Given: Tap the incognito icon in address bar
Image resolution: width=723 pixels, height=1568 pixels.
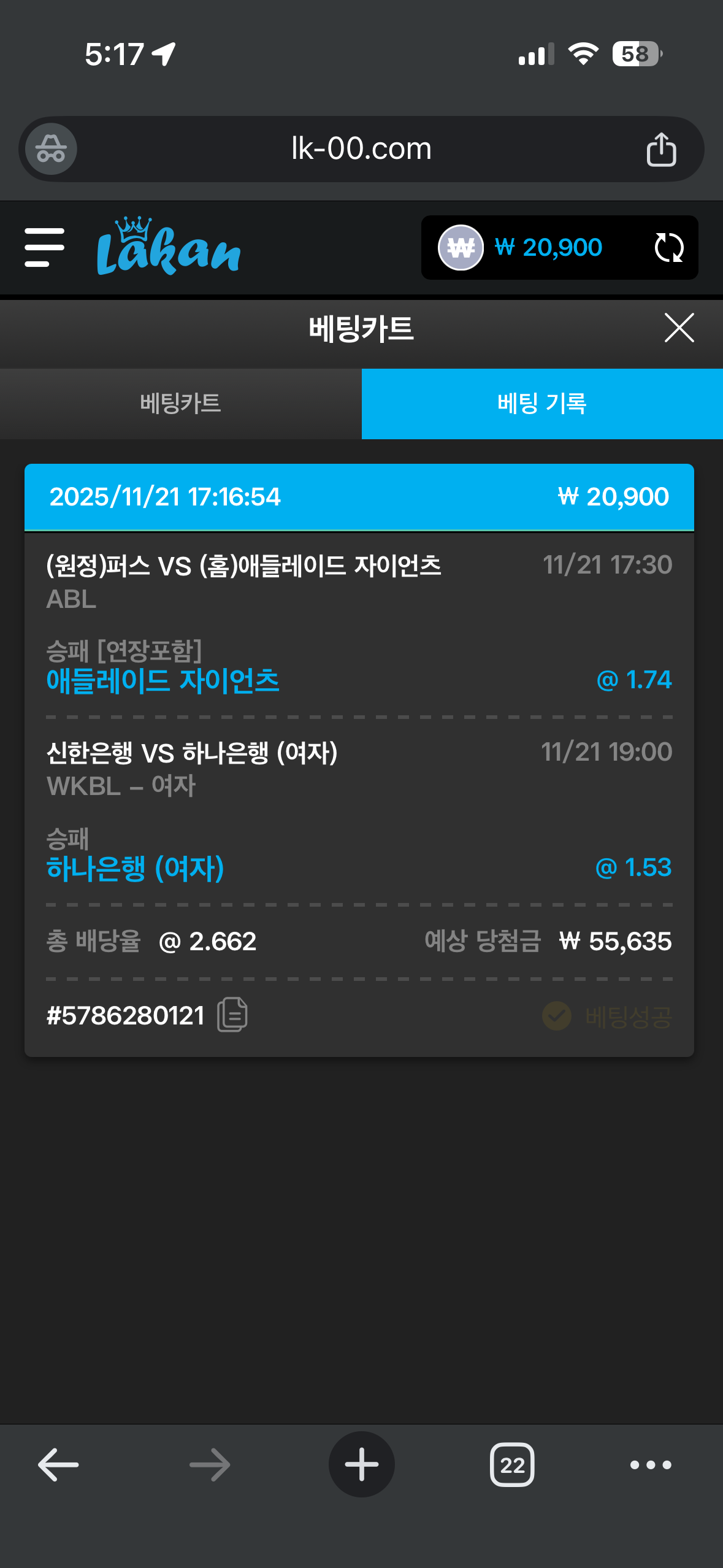Looking at the screenshot, I should coord(51,149).
